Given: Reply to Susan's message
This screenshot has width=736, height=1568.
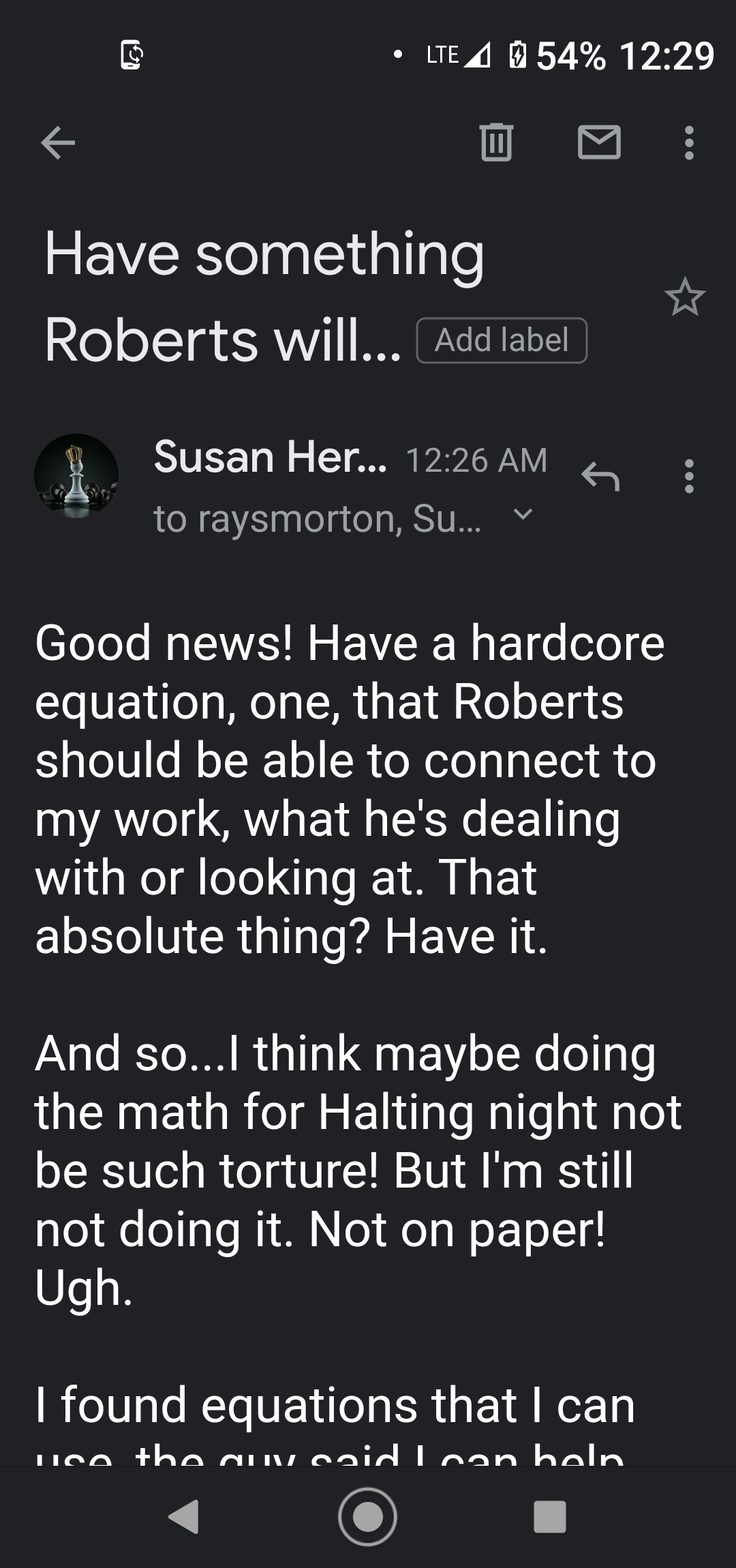Looking at the screenshot, I should pyautogui.click(x=600, y=476).
